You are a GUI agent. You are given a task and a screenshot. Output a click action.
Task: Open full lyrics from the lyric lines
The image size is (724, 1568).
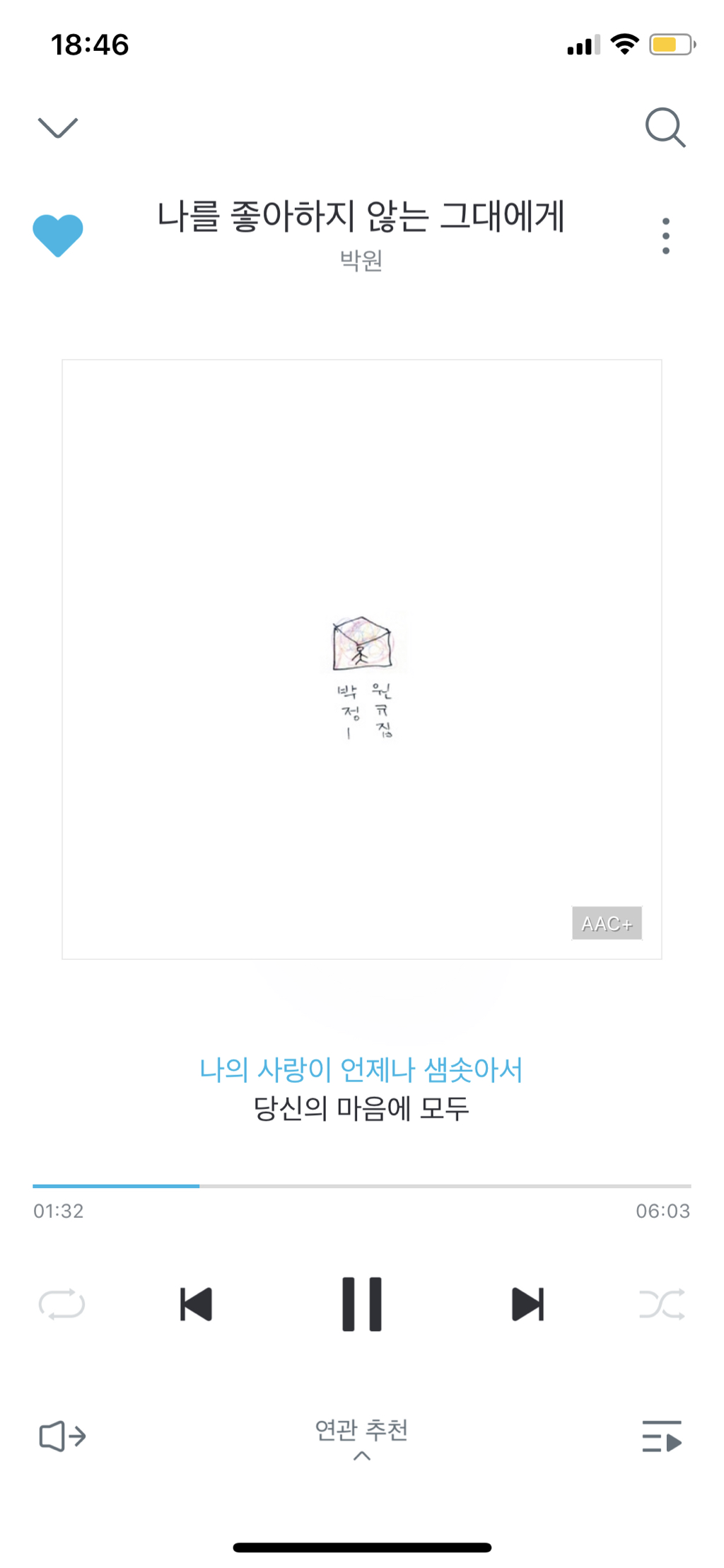pyautogui.click(x=361, y=1089)
